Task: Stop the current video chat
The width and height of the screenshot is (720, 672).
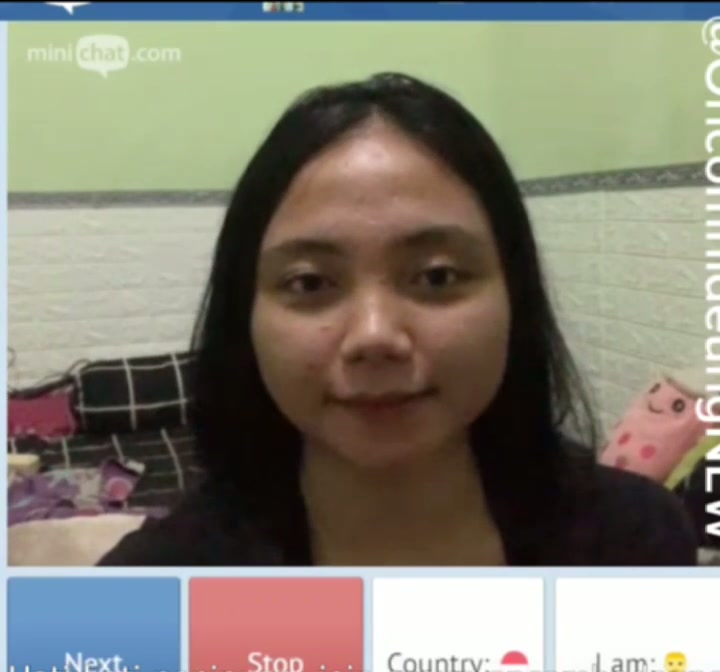Action: tap(276, 628)
